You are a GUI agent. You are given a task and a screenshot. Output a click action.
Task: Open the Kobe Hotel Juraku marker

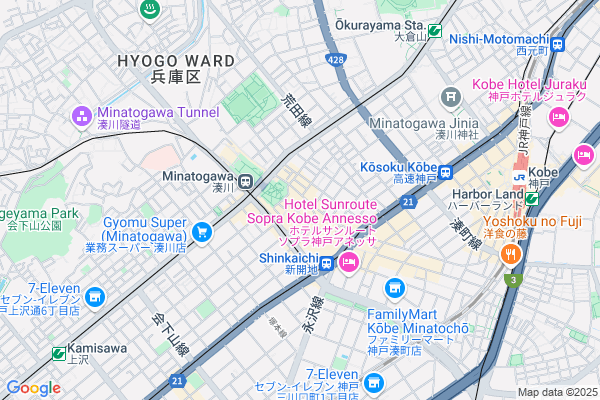(558, 118)
